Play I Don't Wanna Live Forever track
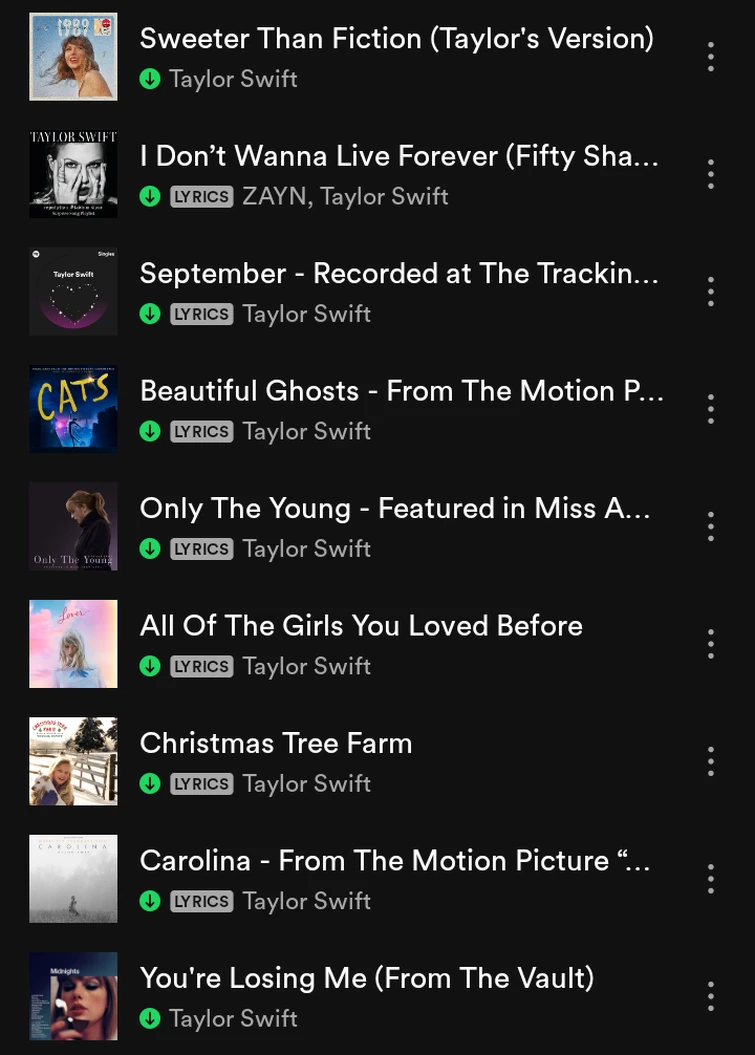The height and width of the screenshot is (1055, 755). pos(398,156)
